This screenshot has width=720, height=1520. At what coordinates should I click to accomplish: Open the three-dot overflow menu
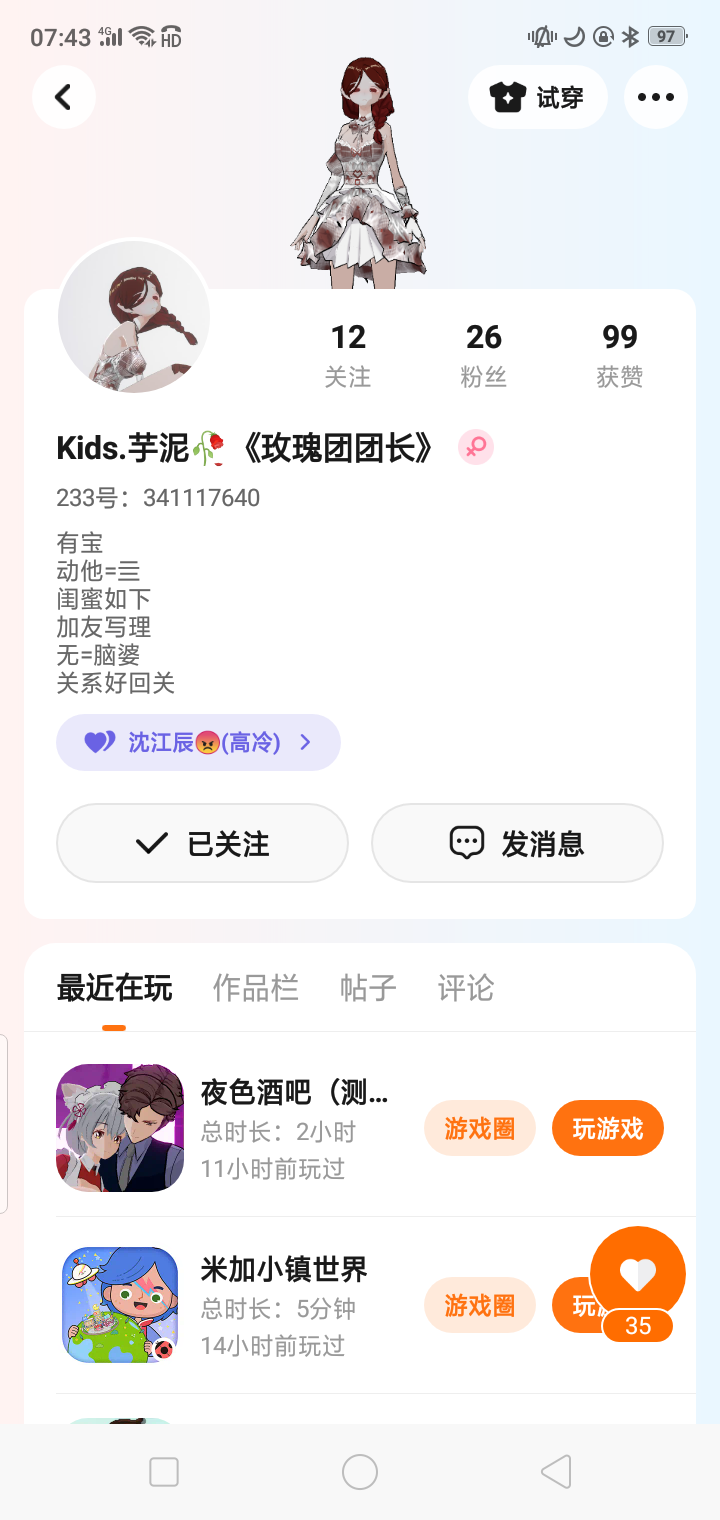point(656,97)
